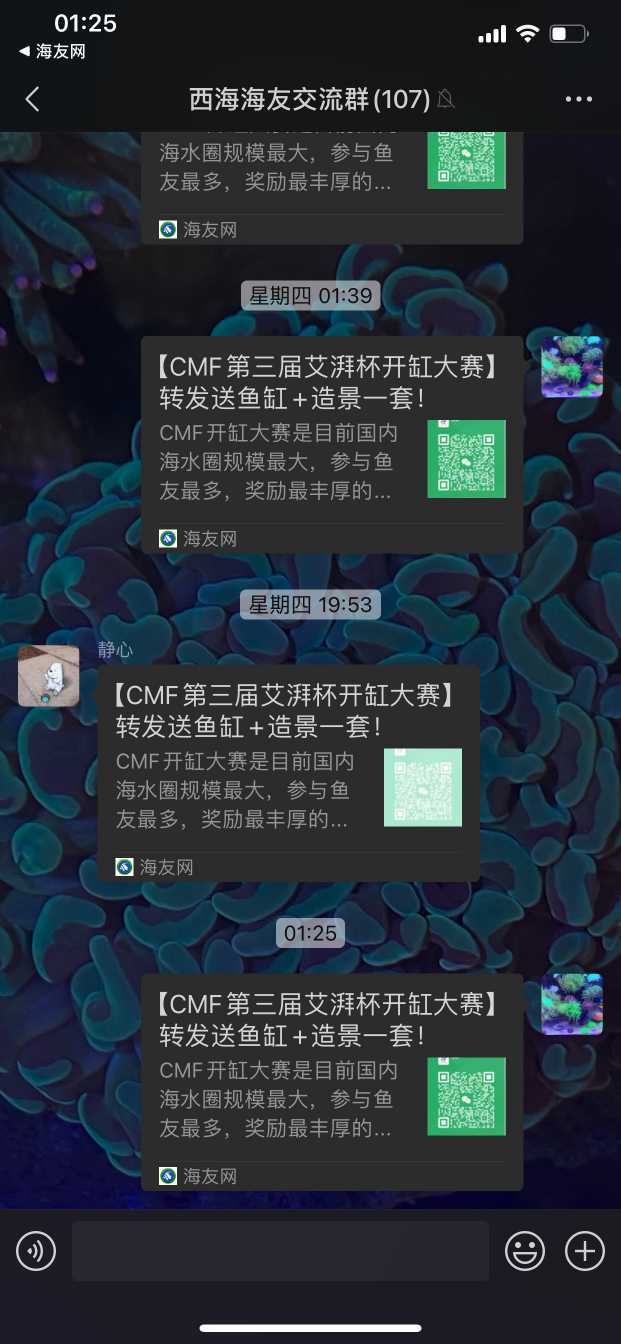This screenshot has width=621, height=1344.
Task: Open the plus attachments menu
Action: point(585,1250)
